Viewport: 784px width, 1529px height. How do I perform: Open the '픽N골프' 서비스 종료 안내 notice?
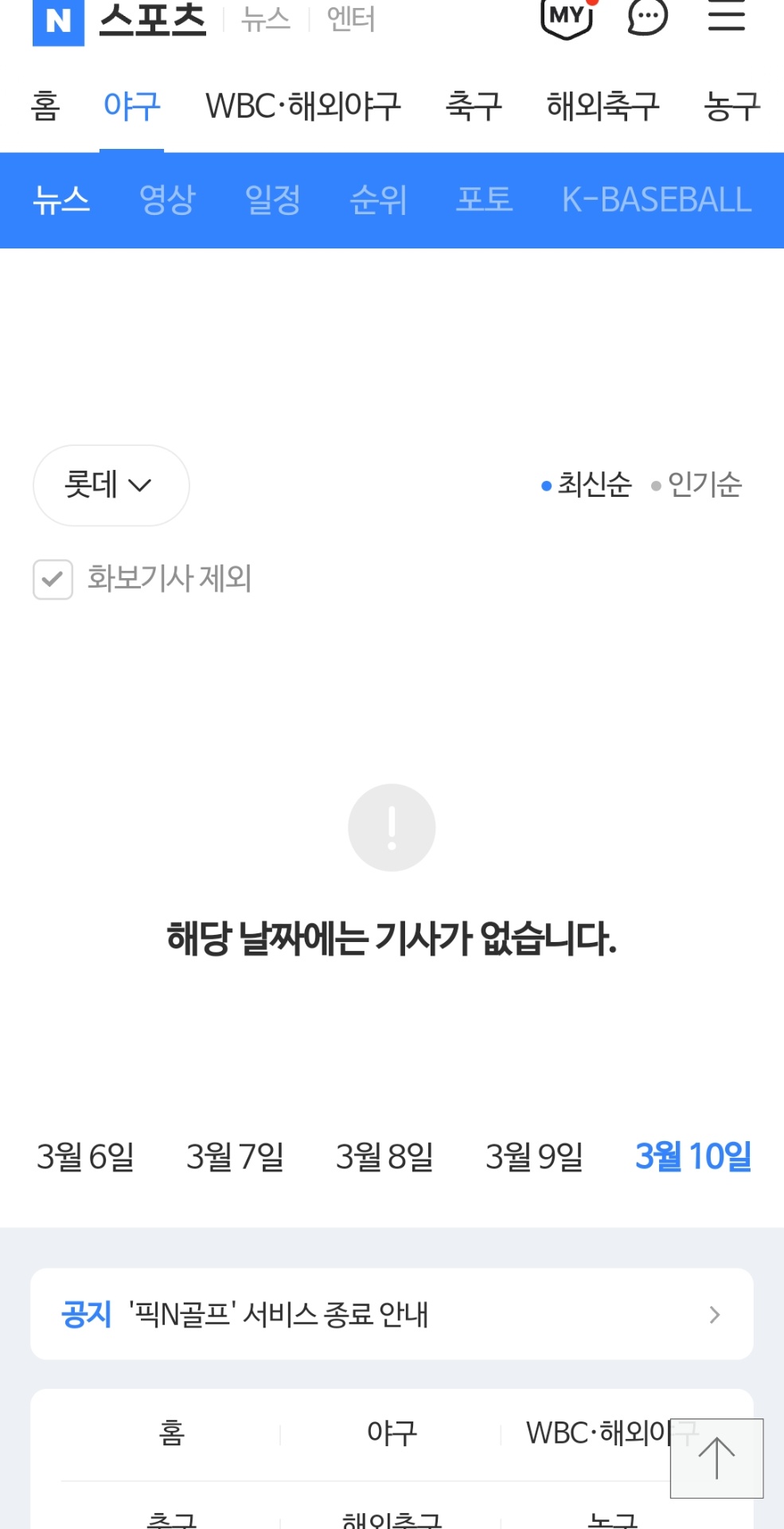pyautogui.click(x=391, y=1314)
